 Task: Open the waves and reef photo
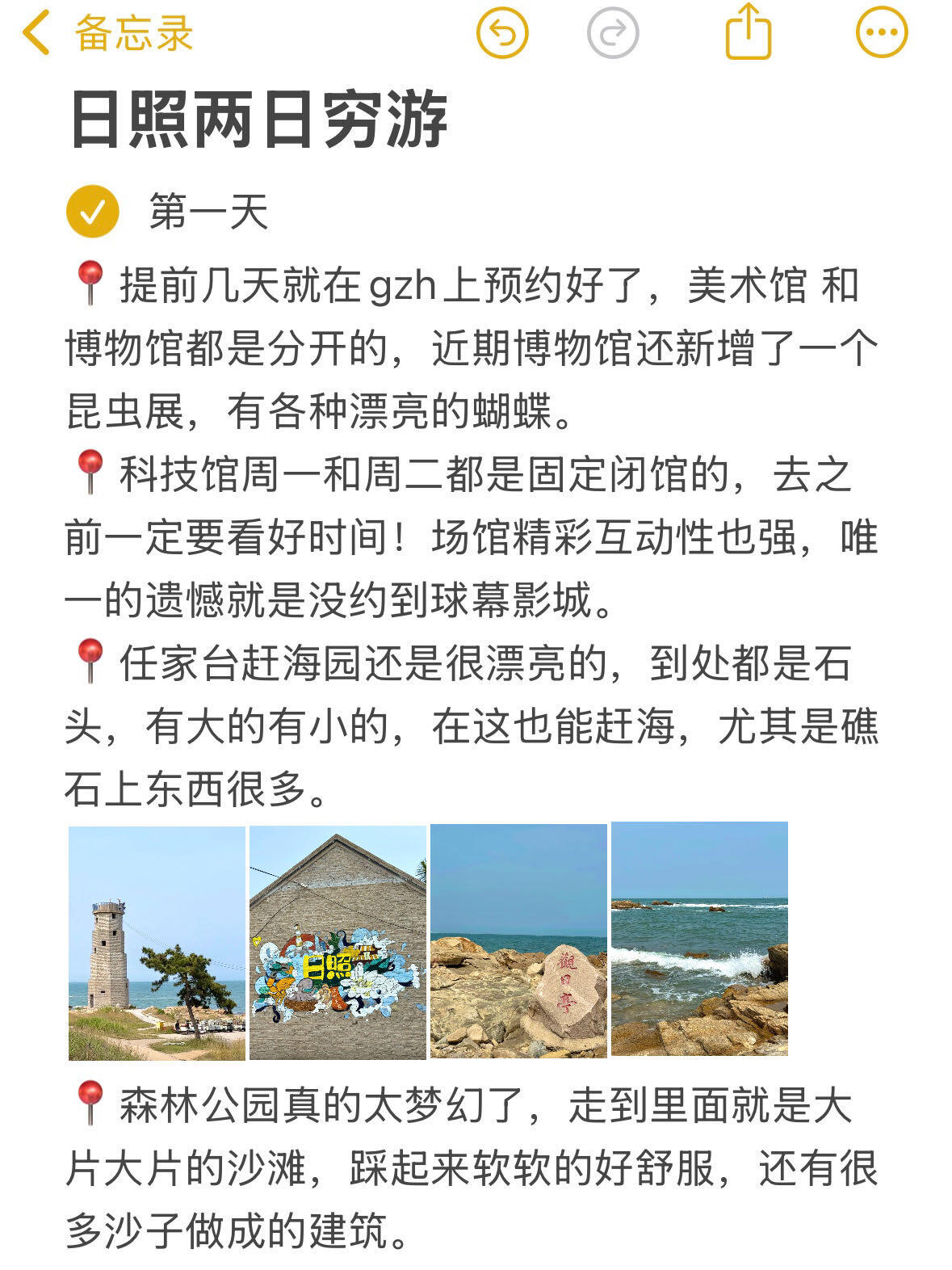coord(699,939)
